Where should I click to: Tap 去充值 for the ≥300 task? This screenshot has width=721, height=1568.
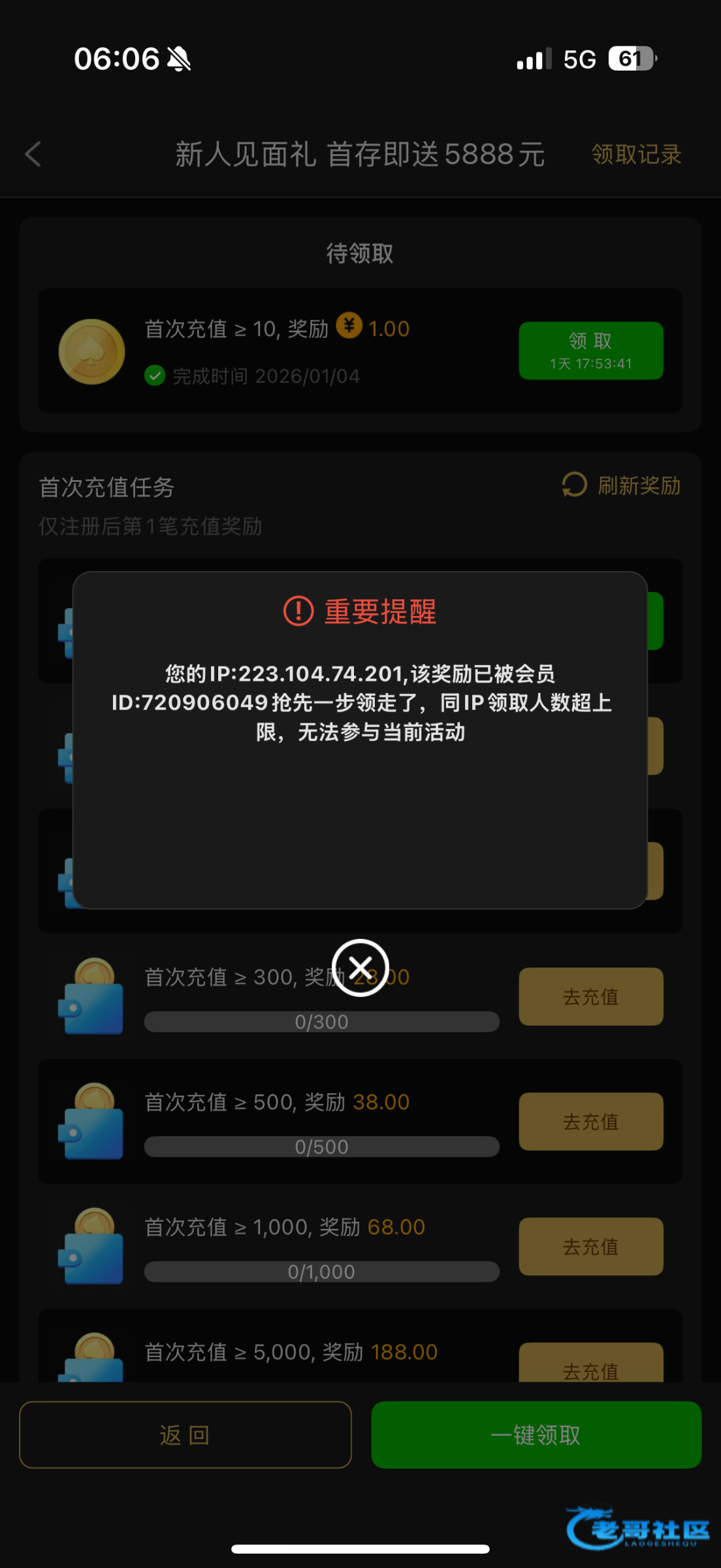[590, 996]
